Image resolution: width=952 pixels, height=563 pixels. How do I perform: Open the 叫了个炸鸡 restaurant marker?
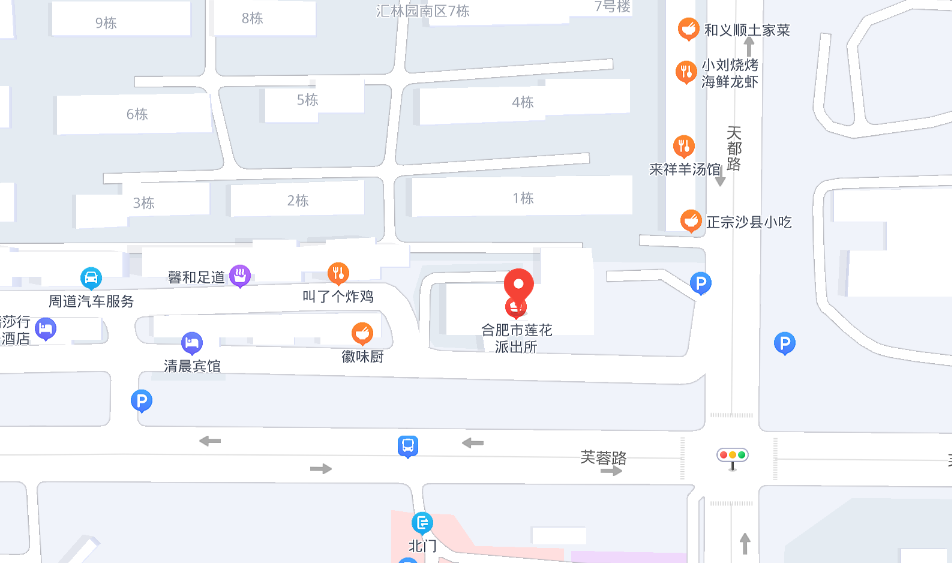(339, 272)
